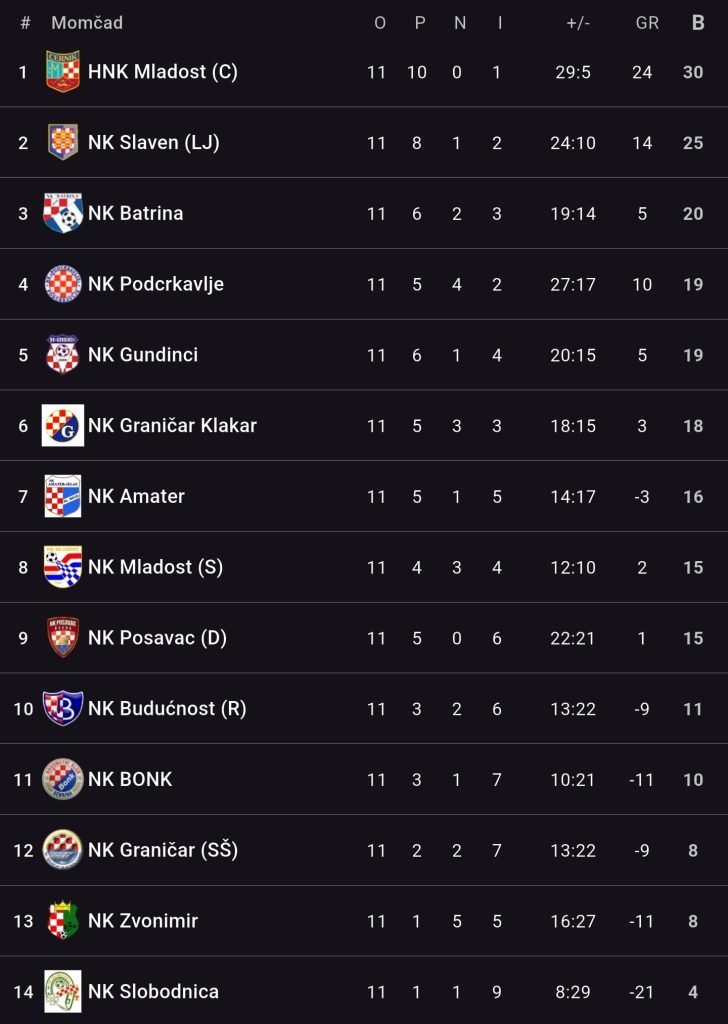The image size is (728, 1024).
Task: Select the NK Amater row
Action: [136, 496]
